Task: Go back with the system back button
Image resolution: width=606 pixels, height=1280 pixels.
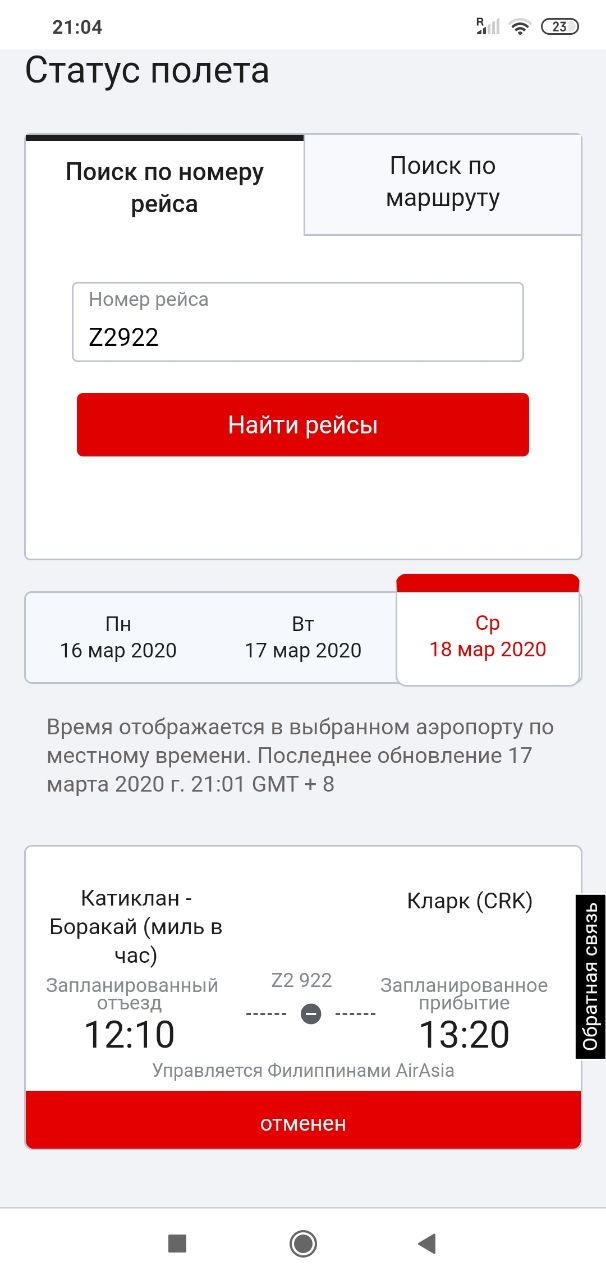Action: pyautogui.click(x=427, y=1243)
